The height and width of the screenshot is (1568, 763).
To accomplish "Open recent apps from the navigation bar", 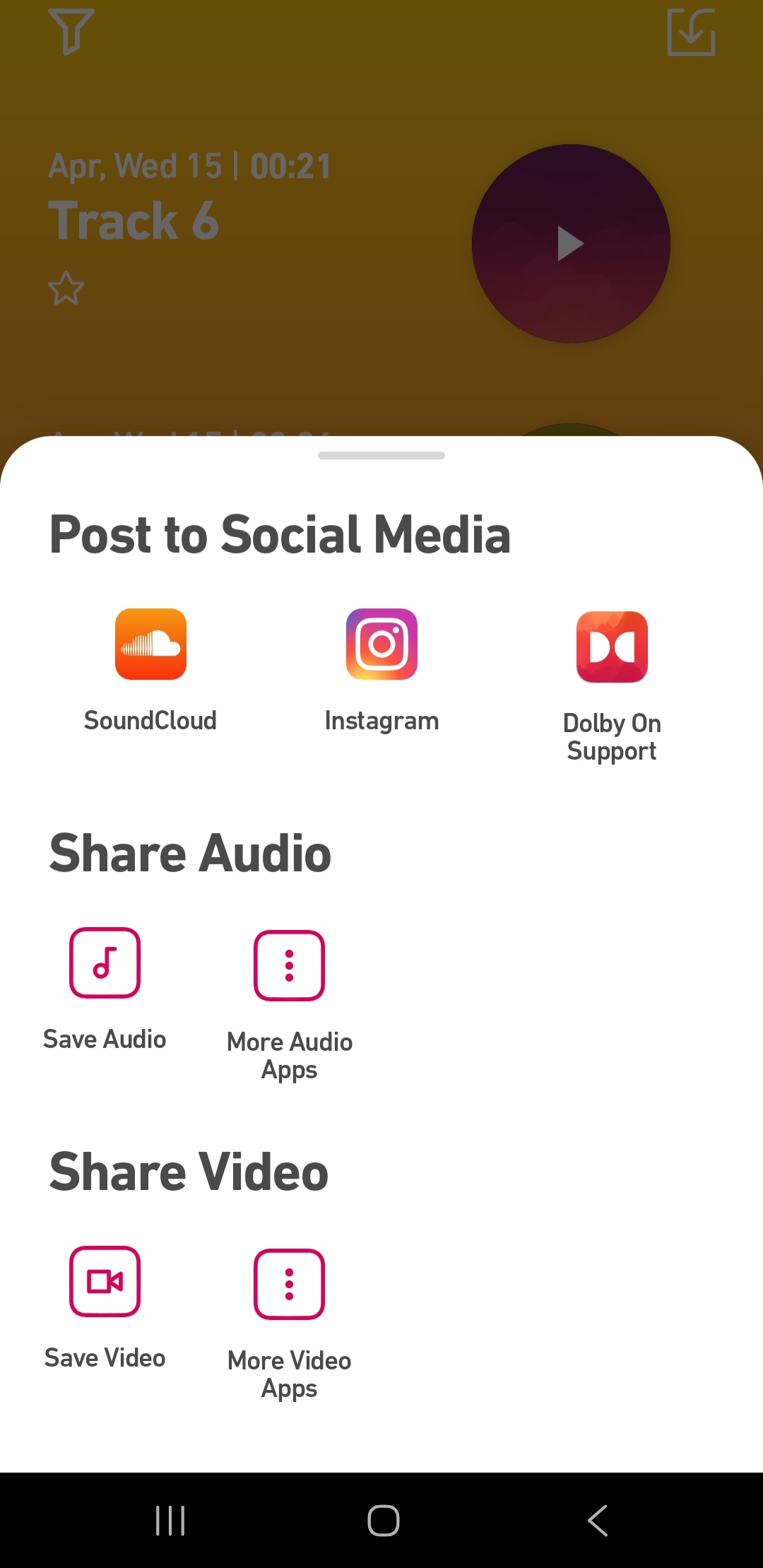I will tap(170, 1520).
